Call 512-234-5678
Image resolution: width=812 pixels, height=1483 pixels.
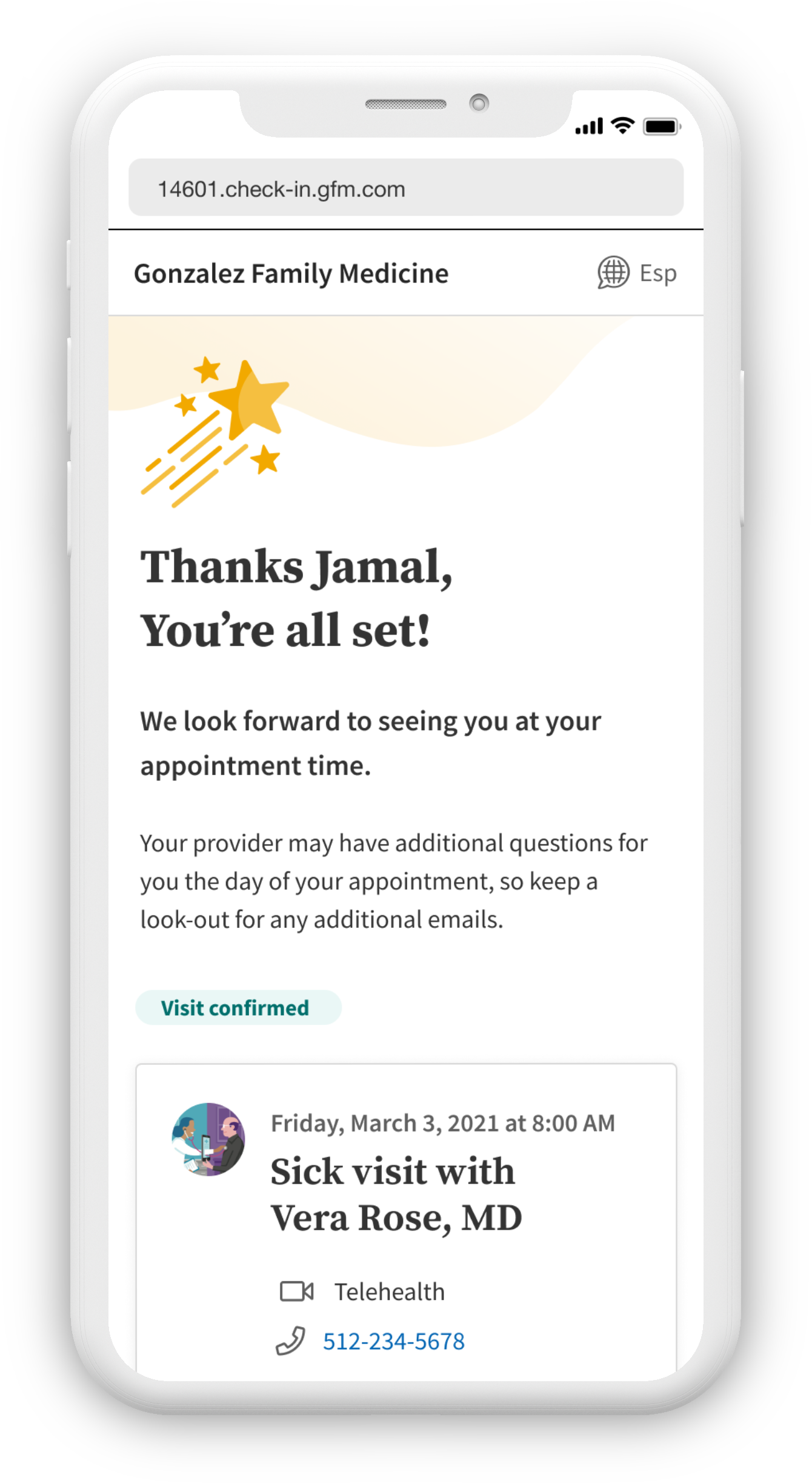[x=393, y=1341]
